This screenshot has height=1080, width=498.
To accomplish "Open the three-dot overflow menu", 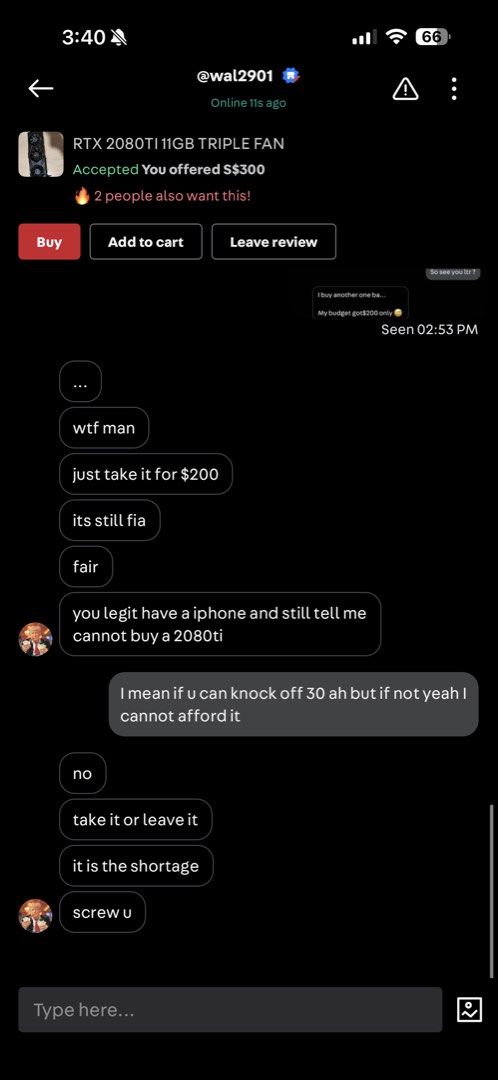I will (x=454, y=88).
